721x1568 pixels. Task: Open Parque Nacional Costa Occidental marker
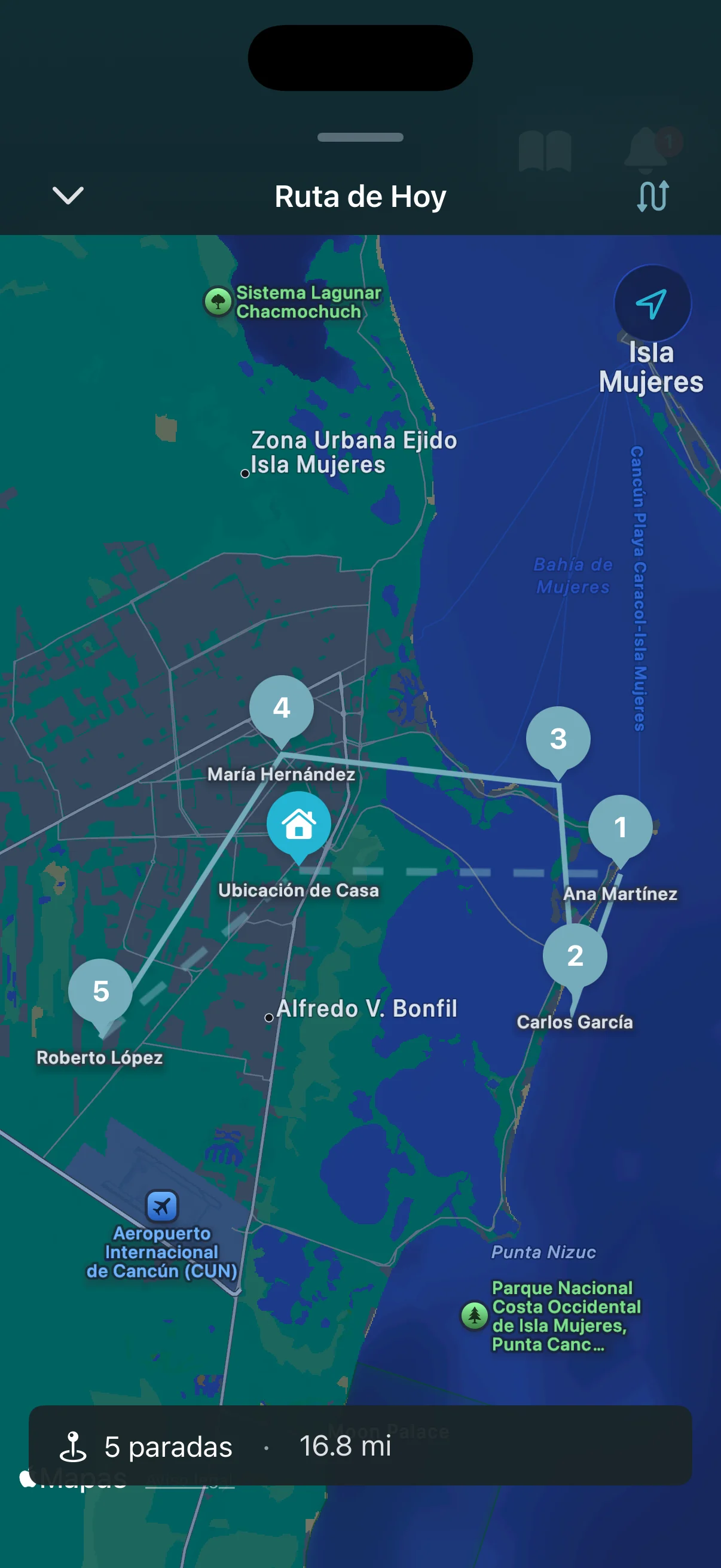point(475,1316)
